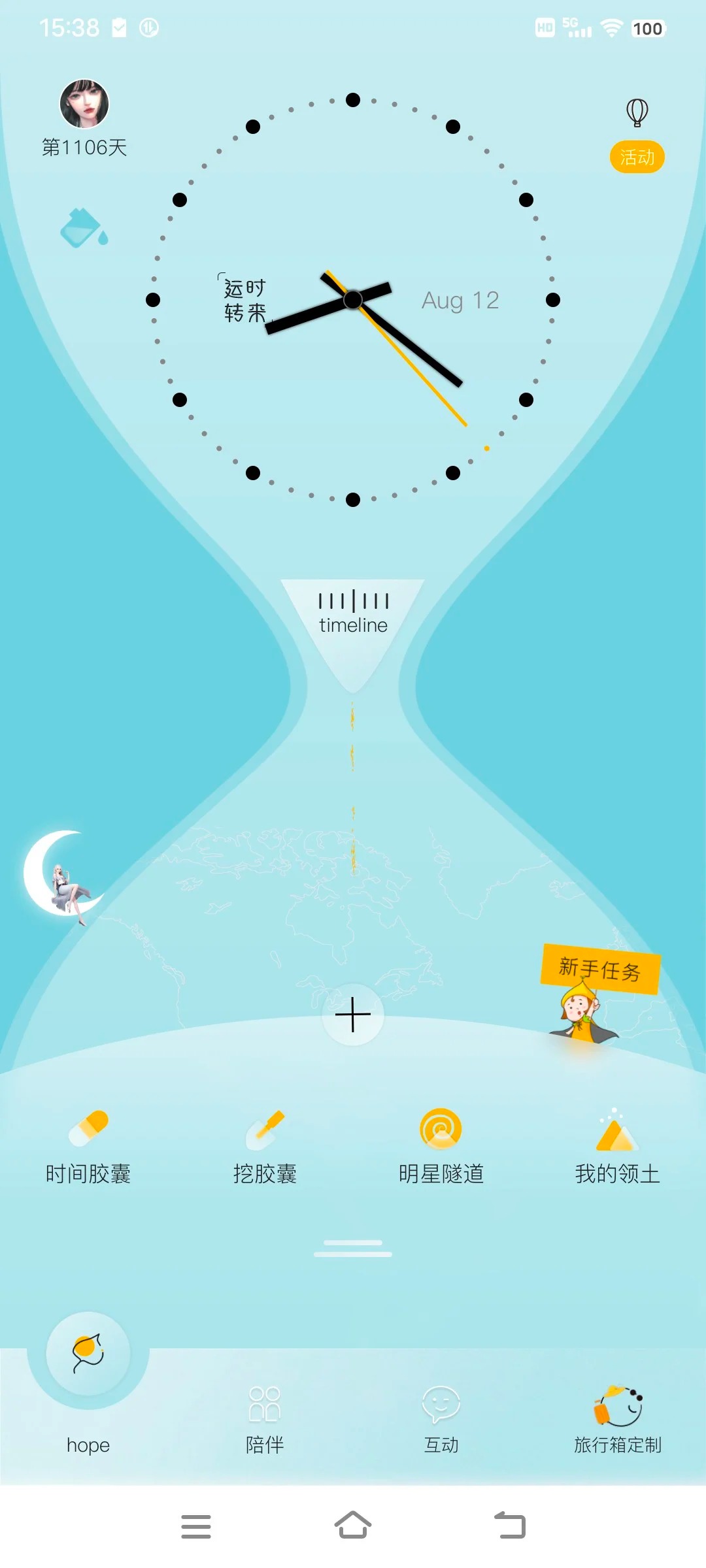Open 挖胶囊
706x1568 pixels.
[x=265, y=1147]
